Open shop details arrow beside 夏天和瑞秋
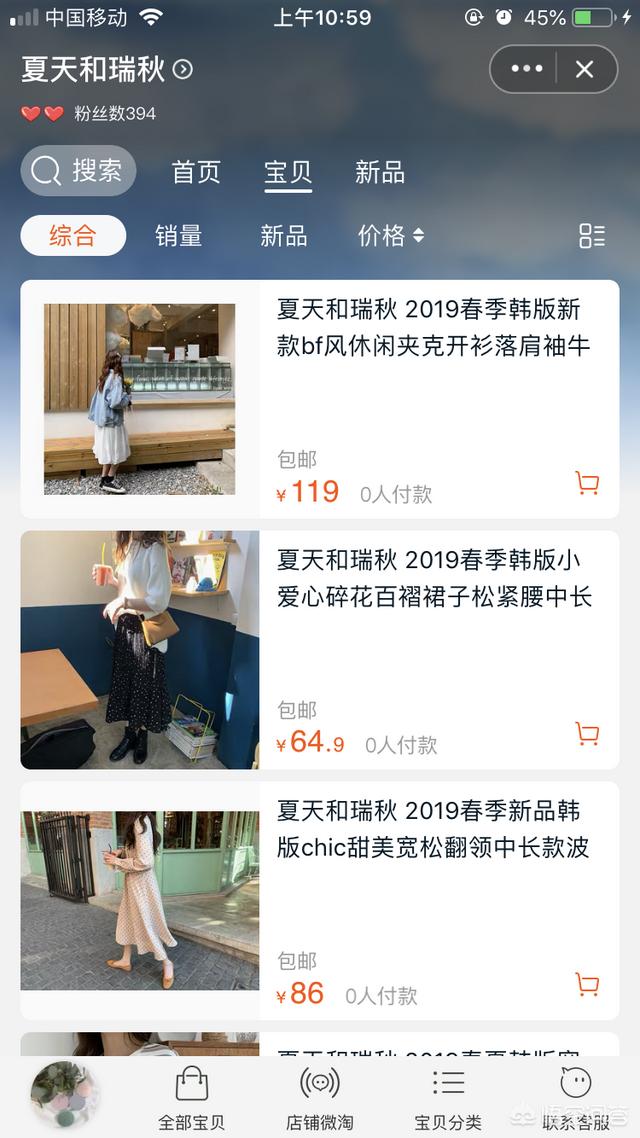 (x=183, y=69)
